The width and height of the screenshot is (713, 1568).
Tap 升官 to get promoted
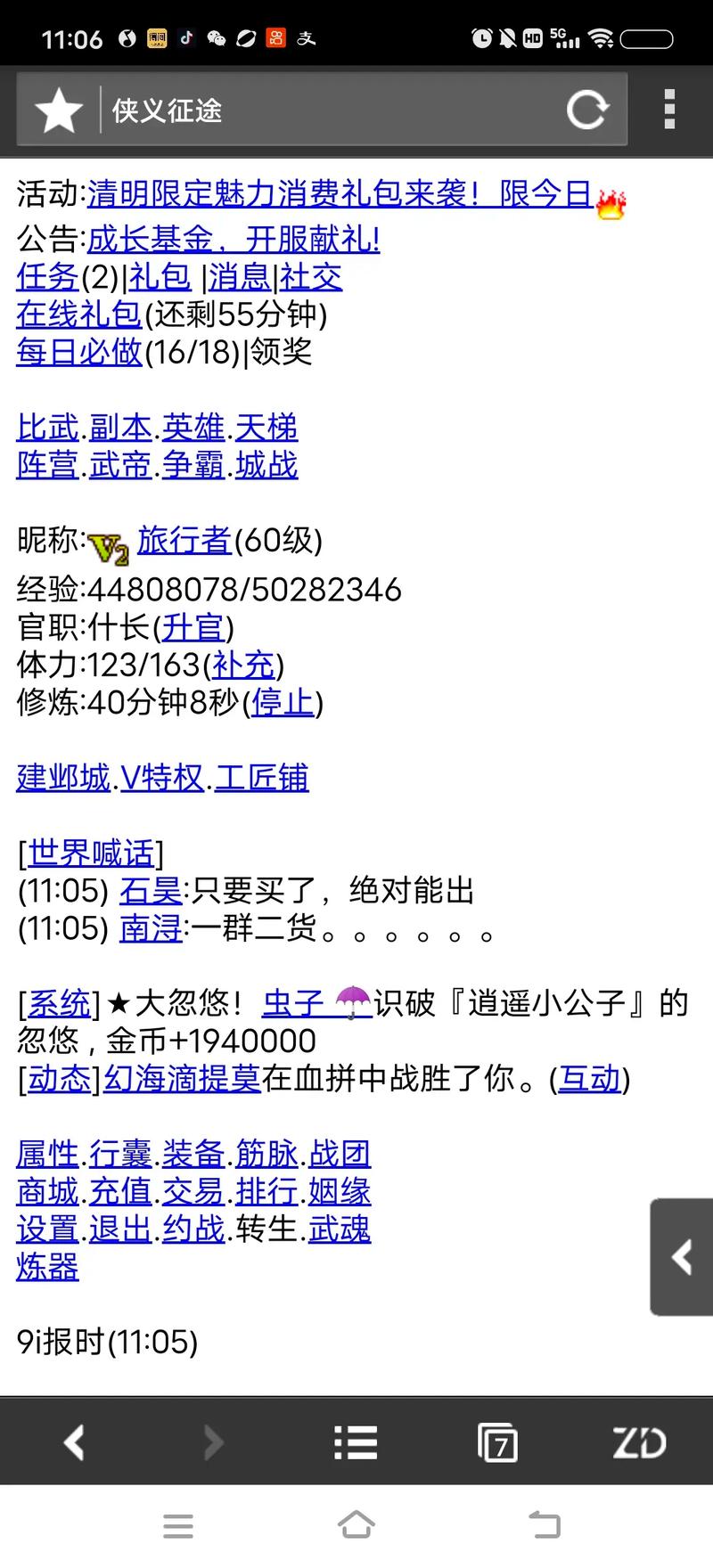[193, 627]
